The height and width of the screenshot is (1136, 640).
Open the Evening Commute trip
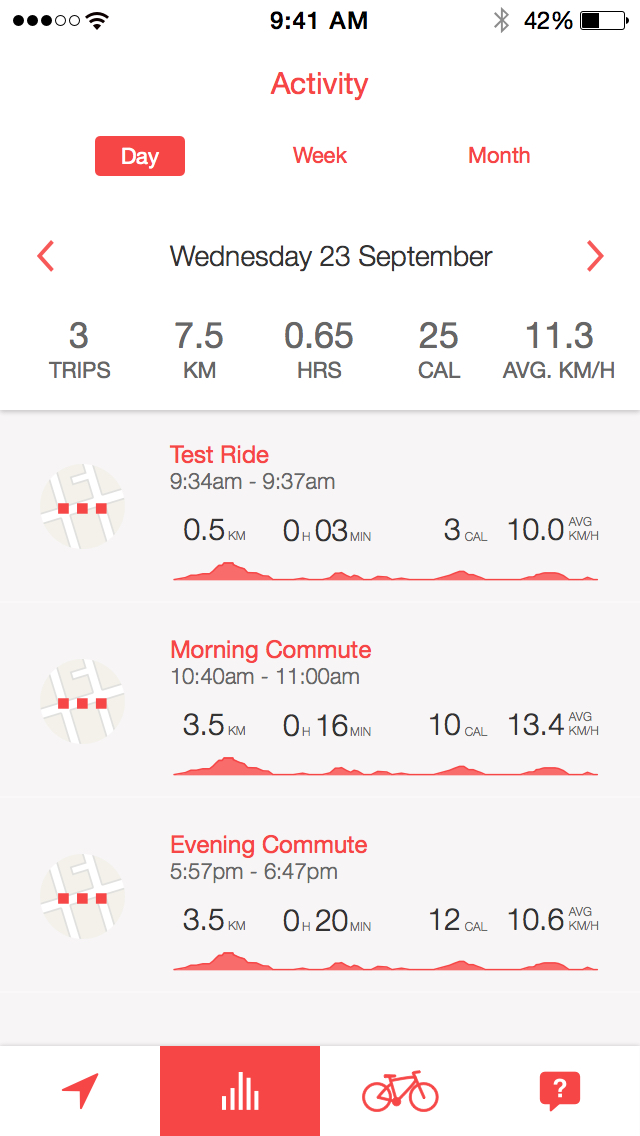(320, 896)
